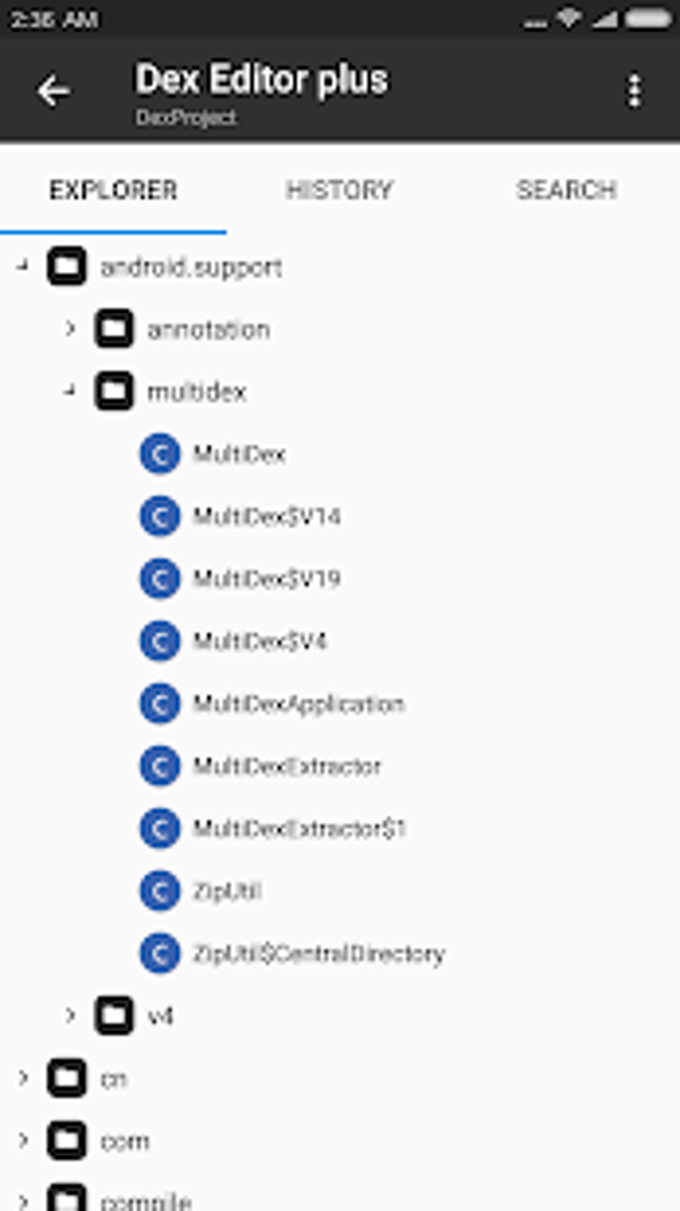Viewport: 680px width, 1211px height.
Task: Expand the v4 folder
Action: pos(70,1016)
